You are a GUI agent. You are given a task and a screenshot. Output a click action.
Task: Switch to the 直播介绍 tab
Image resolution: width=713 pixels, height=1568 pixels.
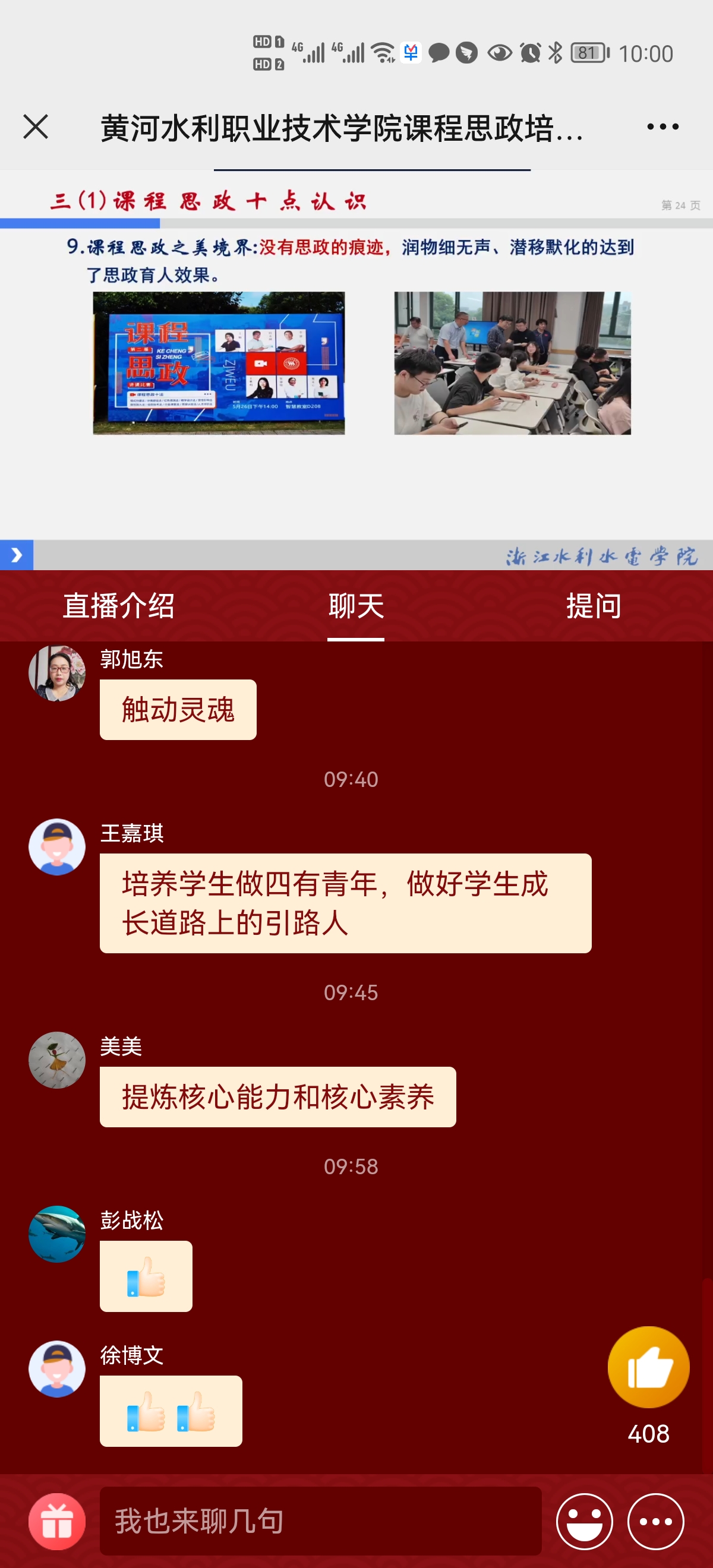pyautogui.click(x=119, y=606)
